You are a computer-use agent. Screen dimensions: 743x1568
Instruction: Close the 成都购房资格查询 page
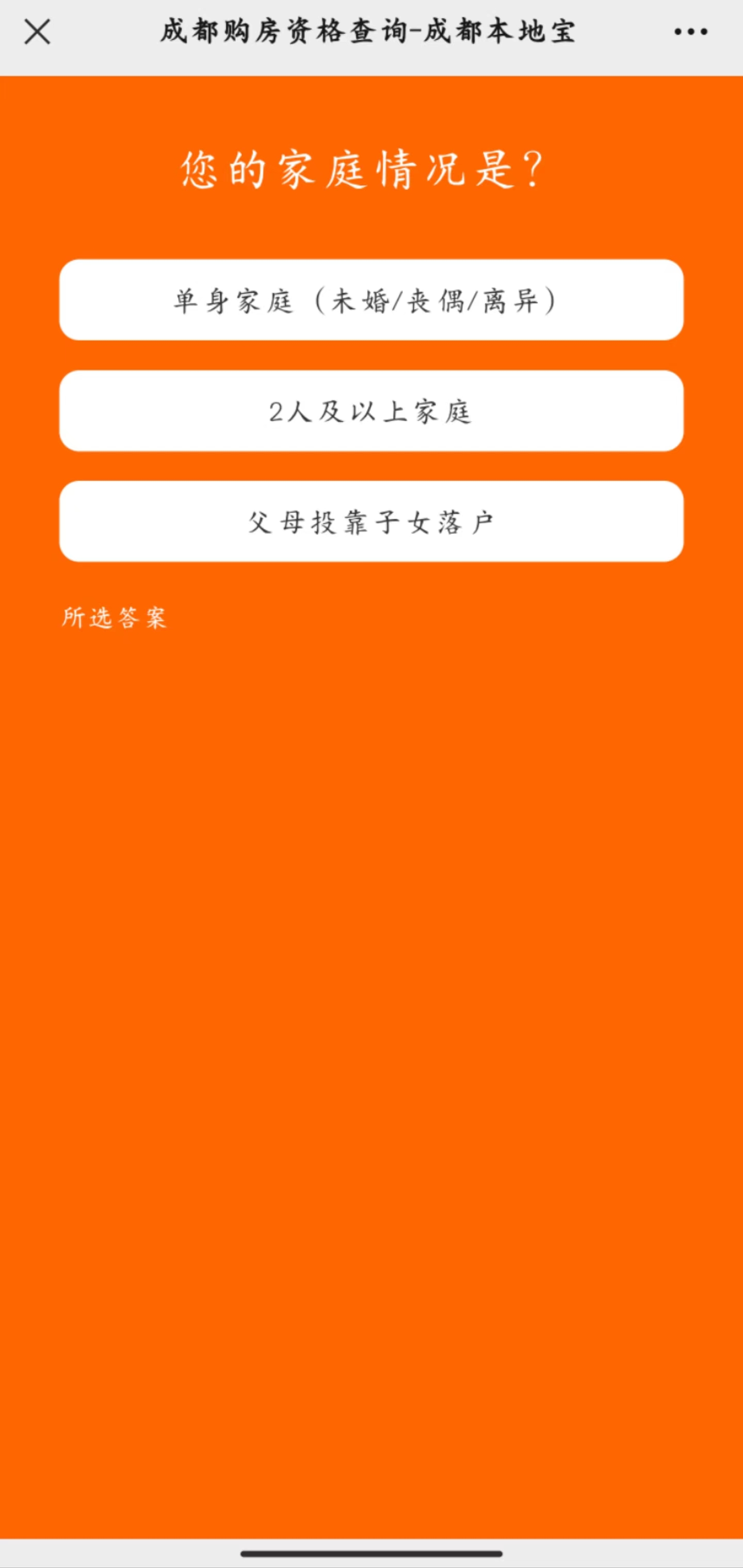point(37,31)
